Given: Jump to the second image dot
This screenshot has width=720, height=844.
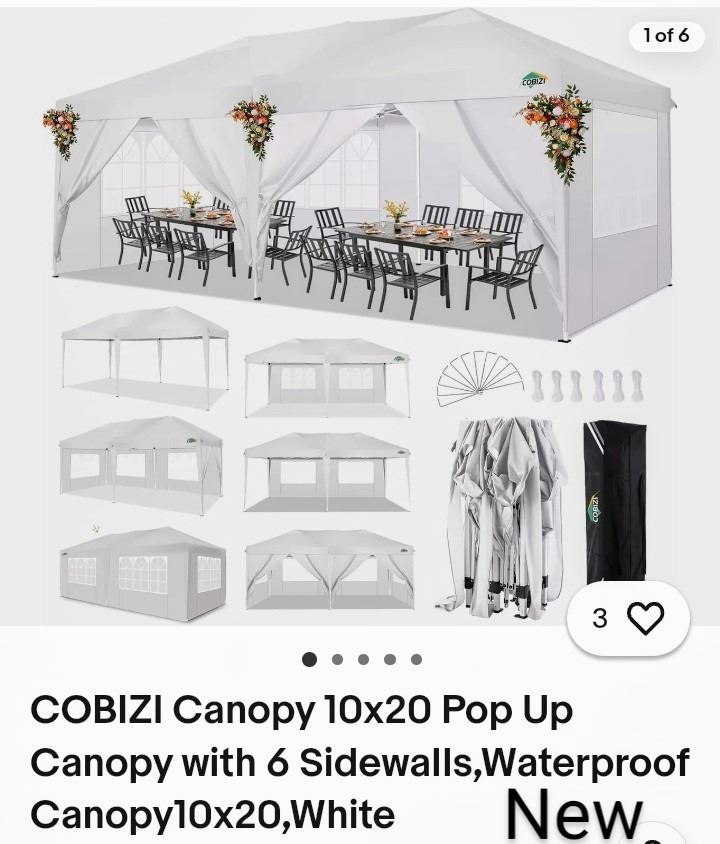Looking at the screenshot, I should pos(337,659).
